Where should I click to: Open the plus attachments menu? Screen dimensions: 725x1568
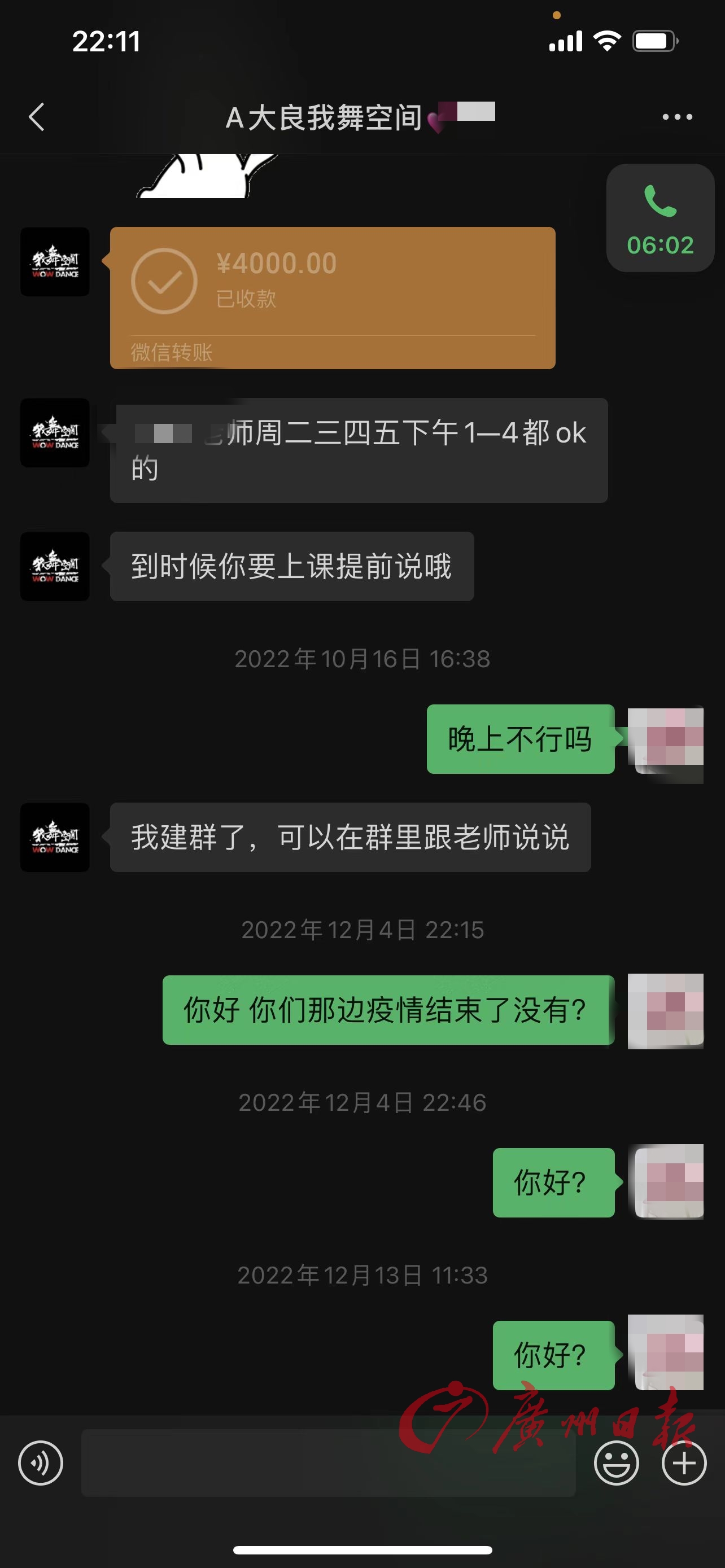pos(684,1464)
